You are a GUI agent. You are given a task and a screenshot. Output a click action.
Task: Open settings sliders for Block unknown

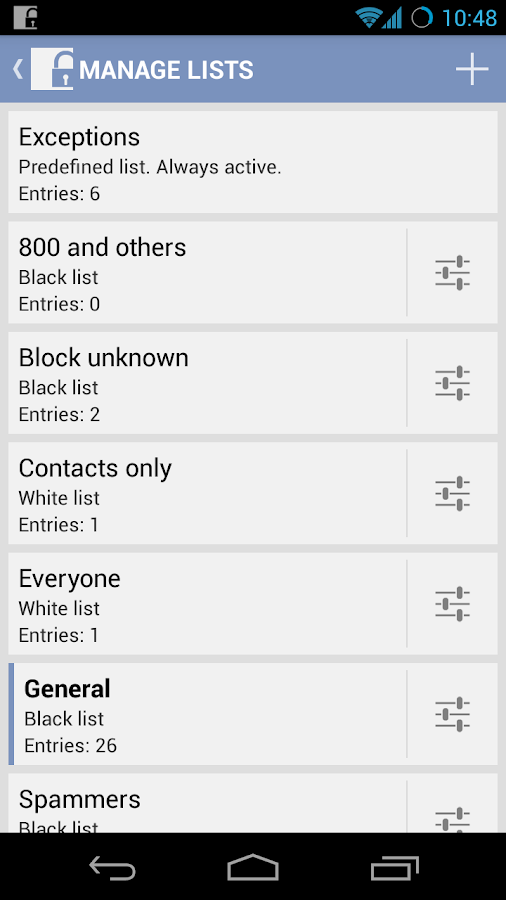click(x=452, y=382)
